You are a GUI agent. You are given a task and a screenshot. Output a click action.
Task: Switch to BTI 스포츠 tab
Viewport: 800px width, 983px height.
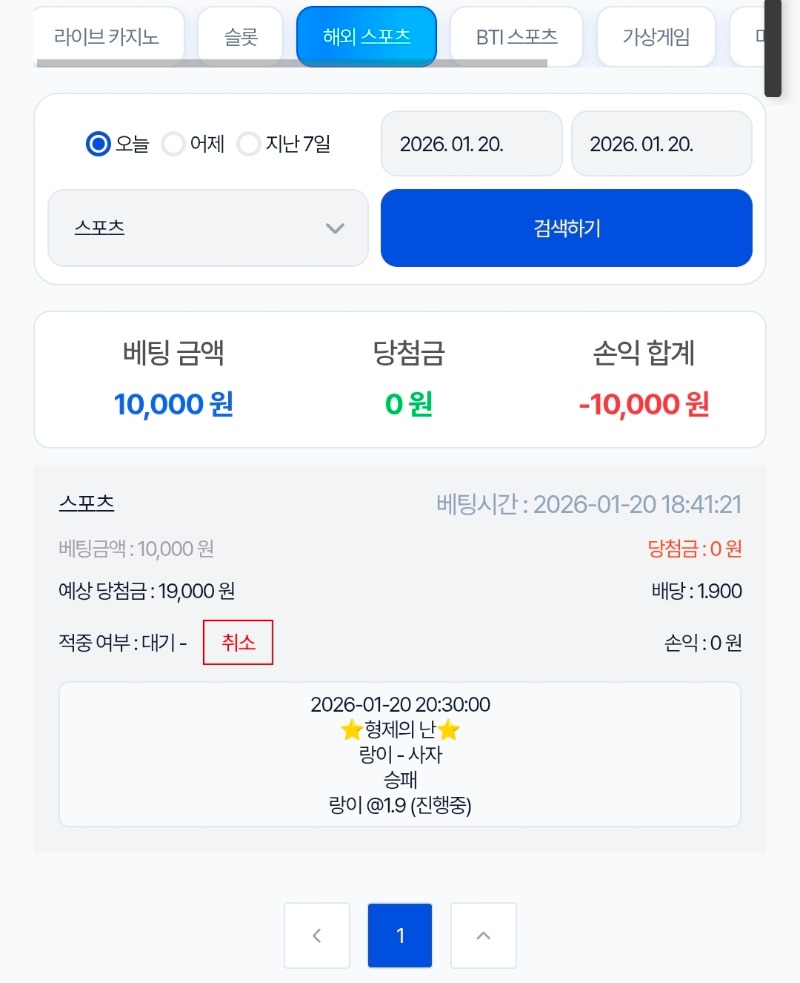[x=517, y=37]
